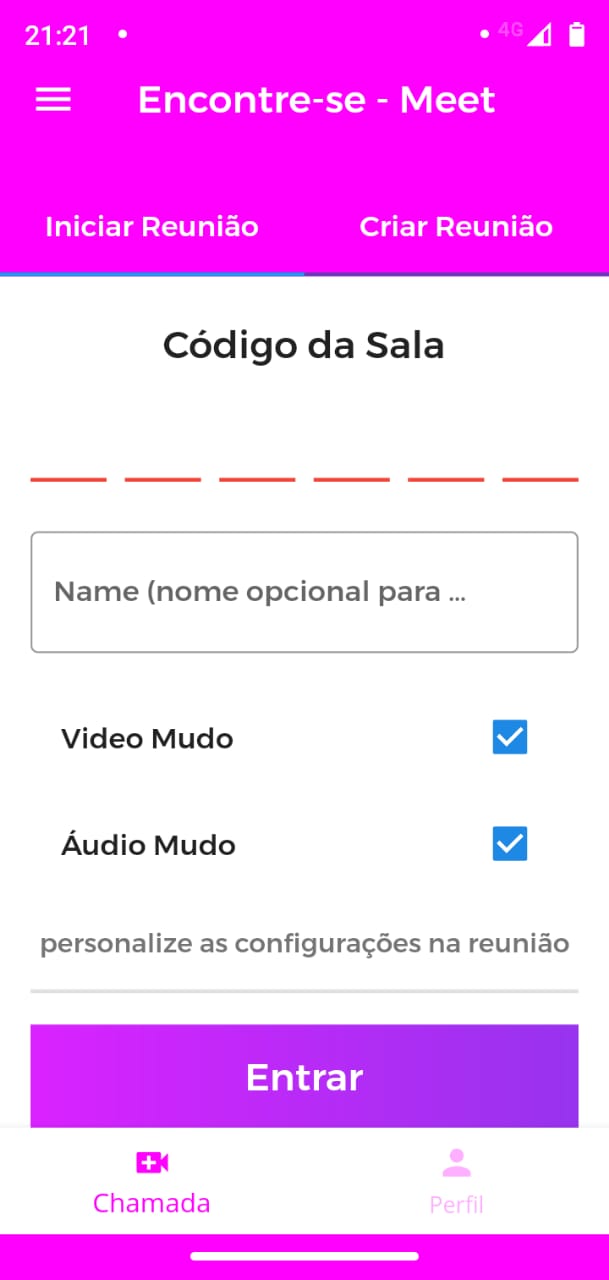This screenshot has width=609, height=1280.
Task: Select Chamada in the bottom navigation
Action: coord(152,1181)
